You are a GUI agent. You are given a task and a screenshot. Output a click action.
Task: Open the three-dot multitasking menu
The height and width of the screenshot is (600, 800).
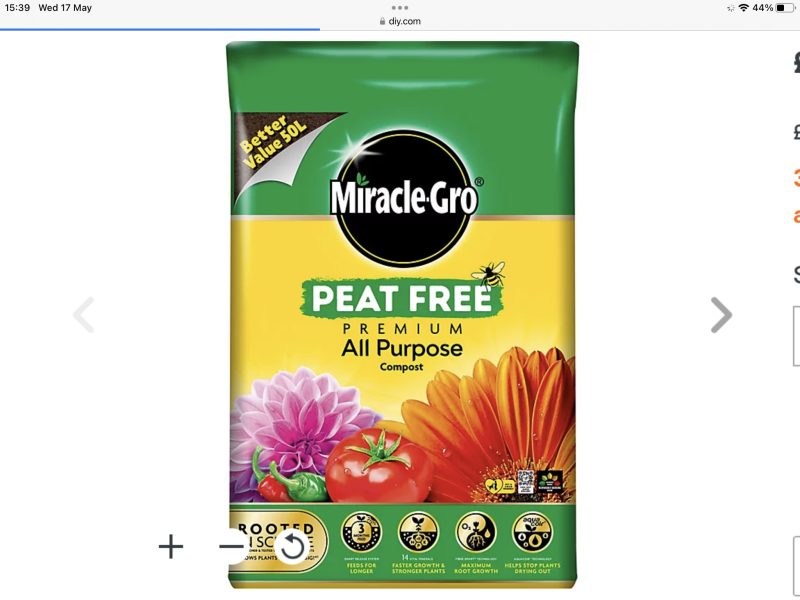pyautogui.click(x=400, y=7)
